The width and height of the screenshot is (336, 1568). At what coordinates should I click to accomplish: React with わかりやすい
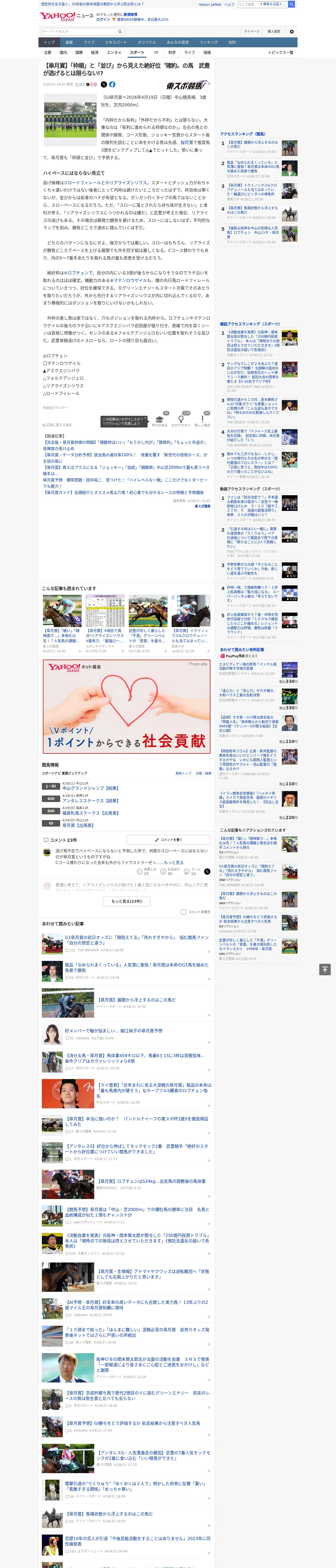(x=181, y=421)
